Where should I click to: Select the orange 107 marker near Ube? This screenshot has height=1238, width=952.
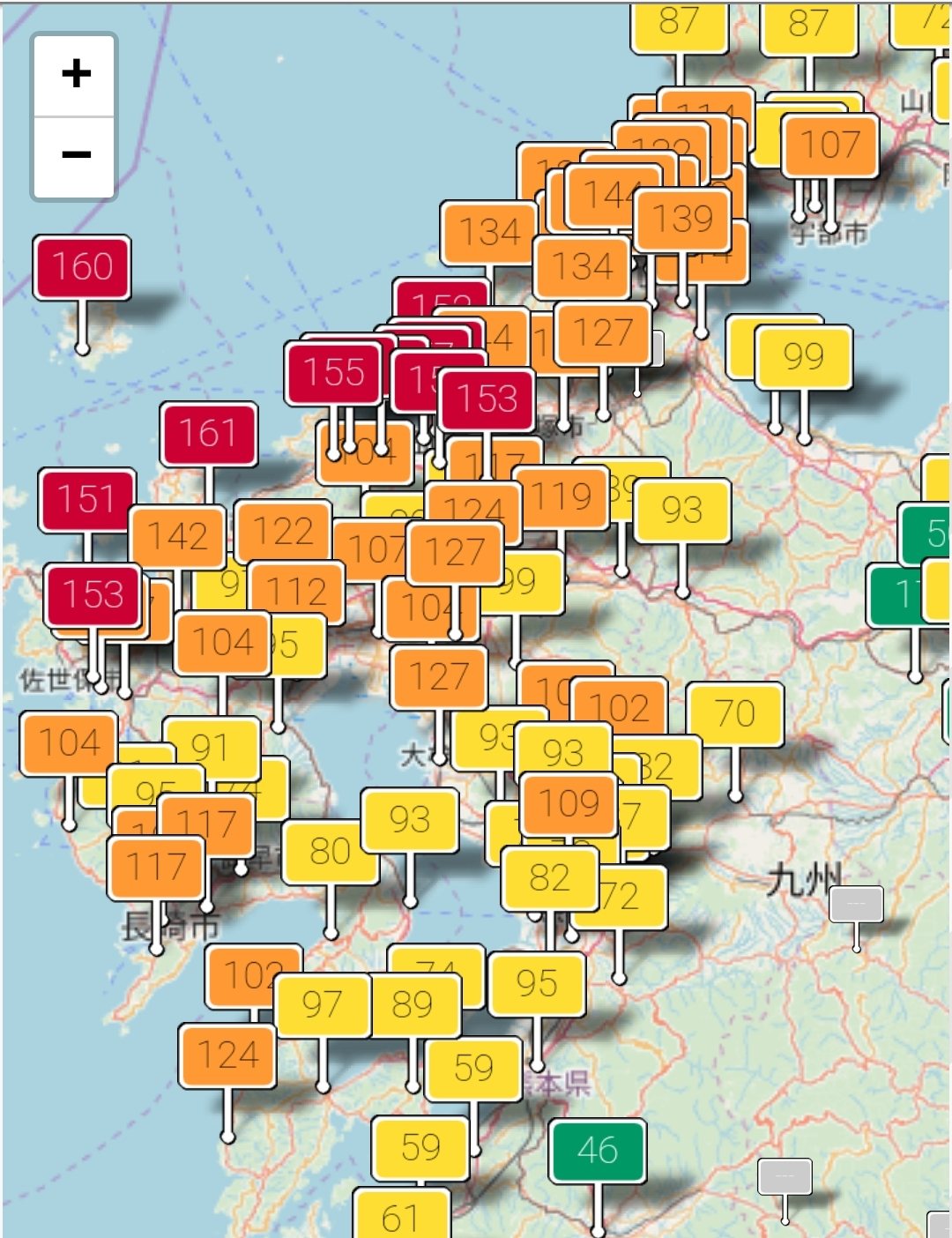coord(830,145)
